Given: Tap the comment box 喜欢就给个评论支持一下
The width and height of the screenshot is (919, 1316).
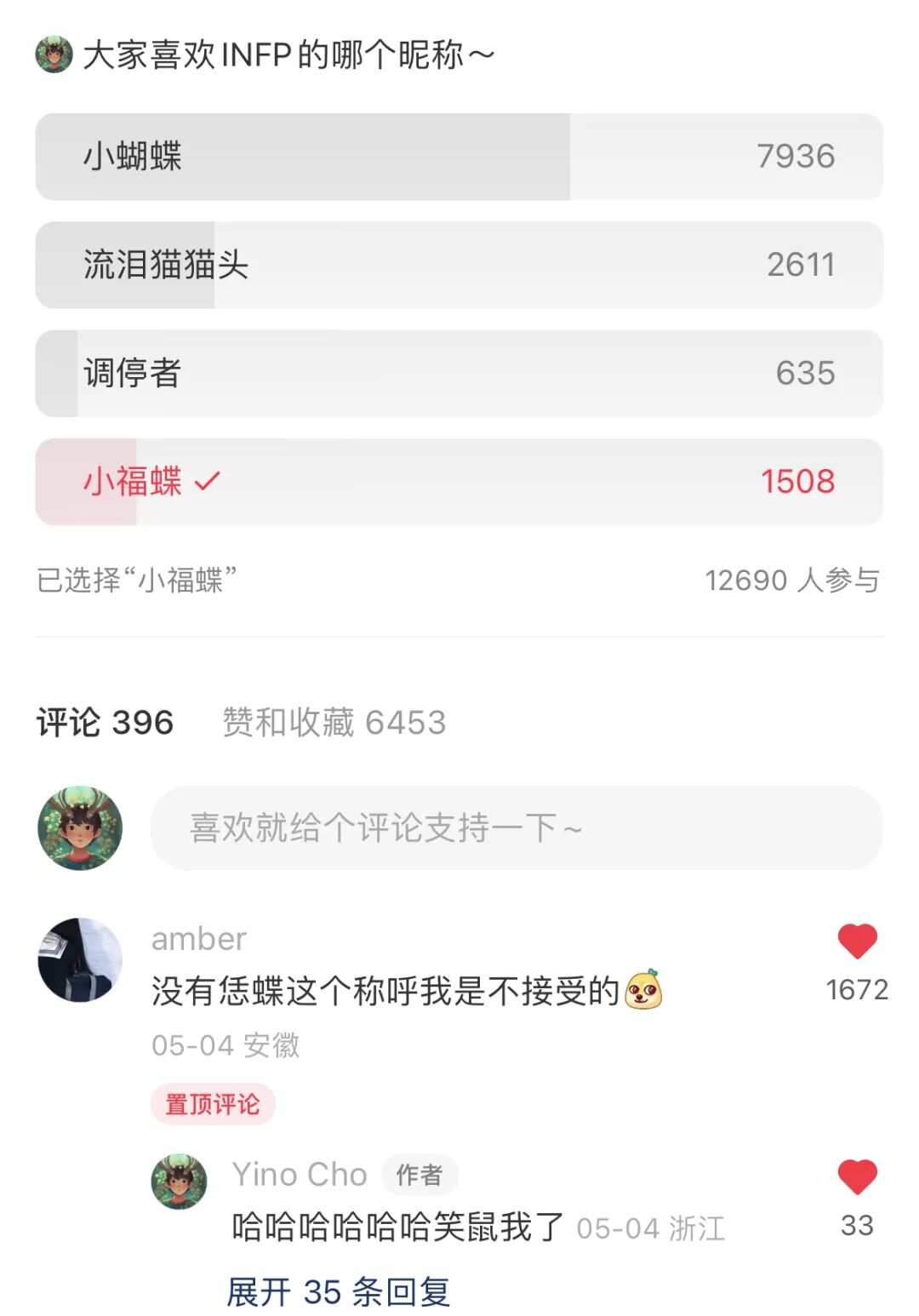Looking at the screenshot, I should tap(516, 827).
